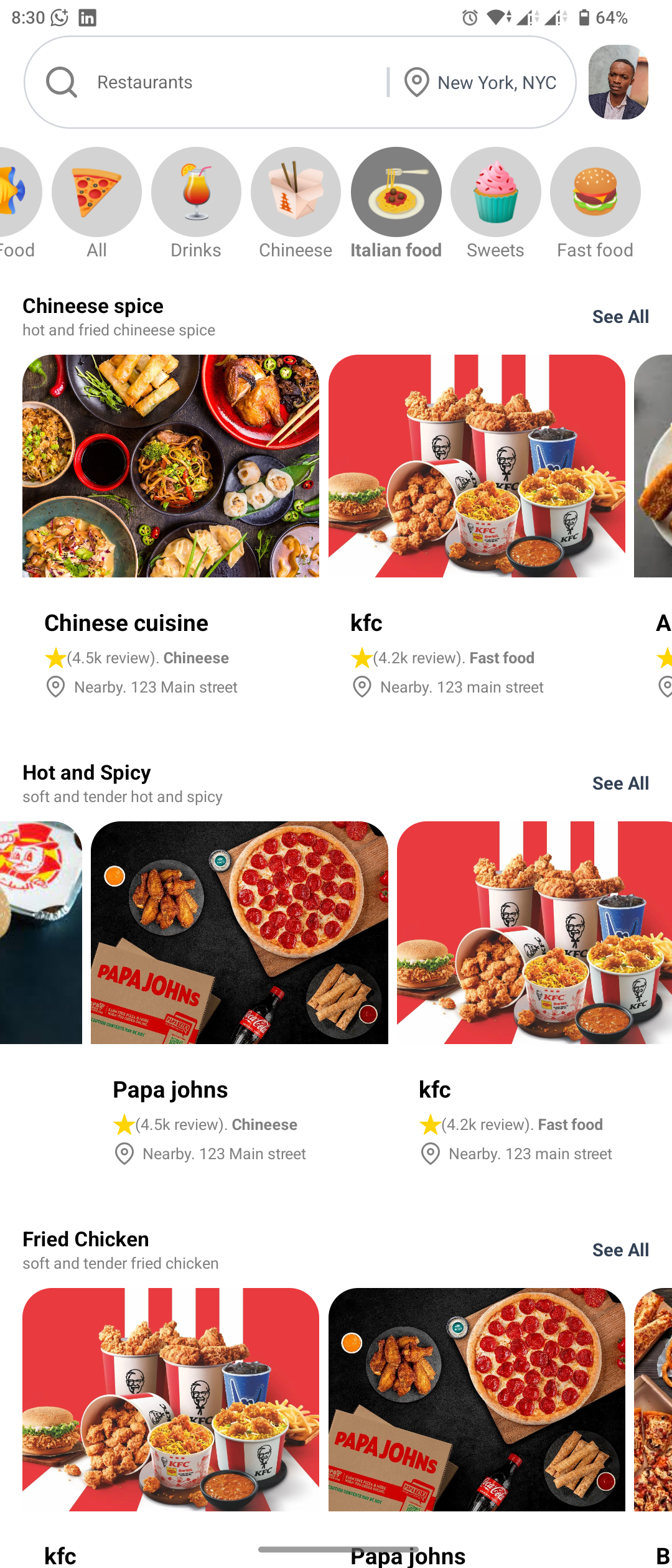672x1568 pixels.
Task: Open the user profile picture
Action: 618,82
